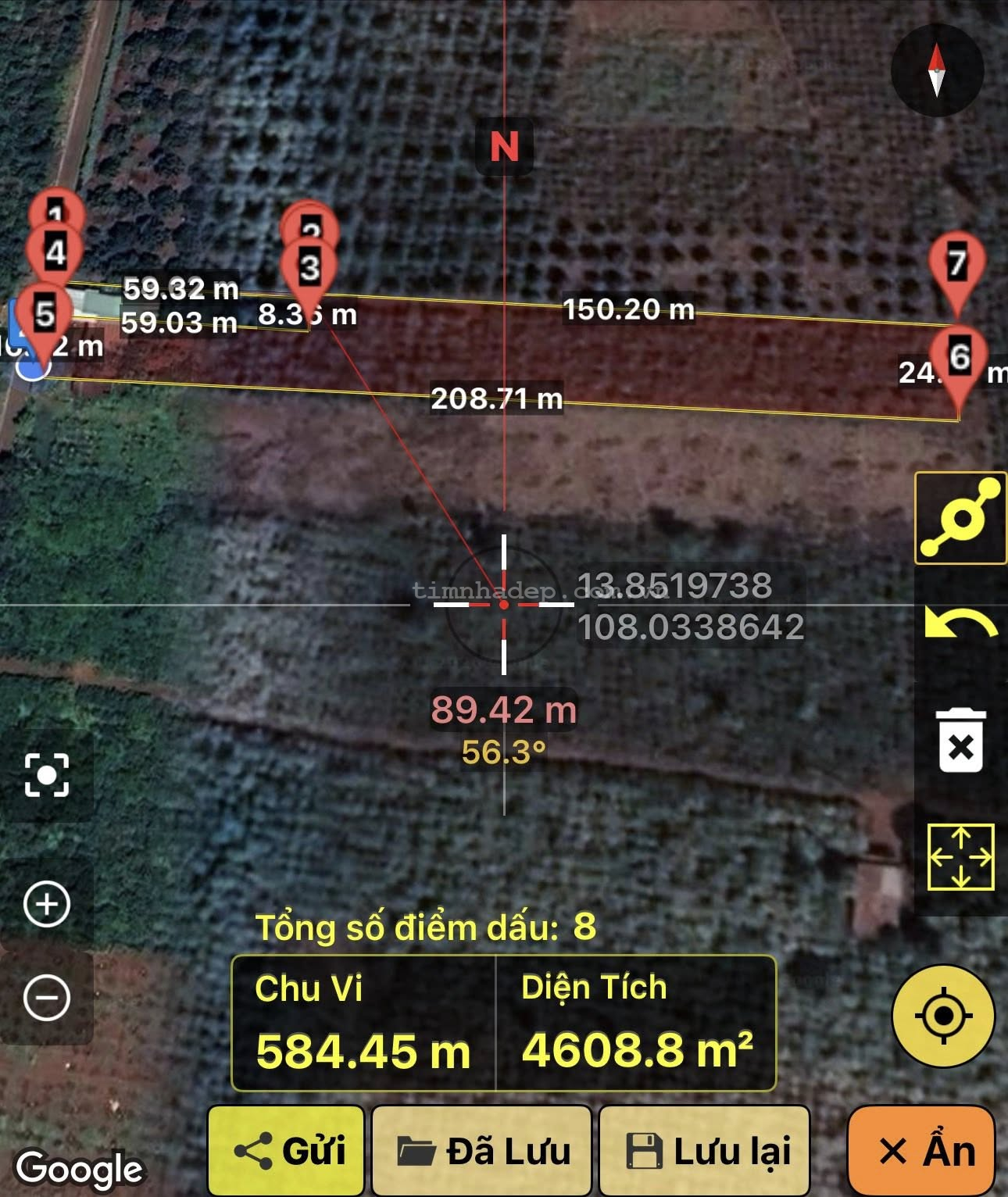The width and height of the screenshot is (1008, 1197).
Task: Hide the panel with Ẩn
Action: [922, 1151]
